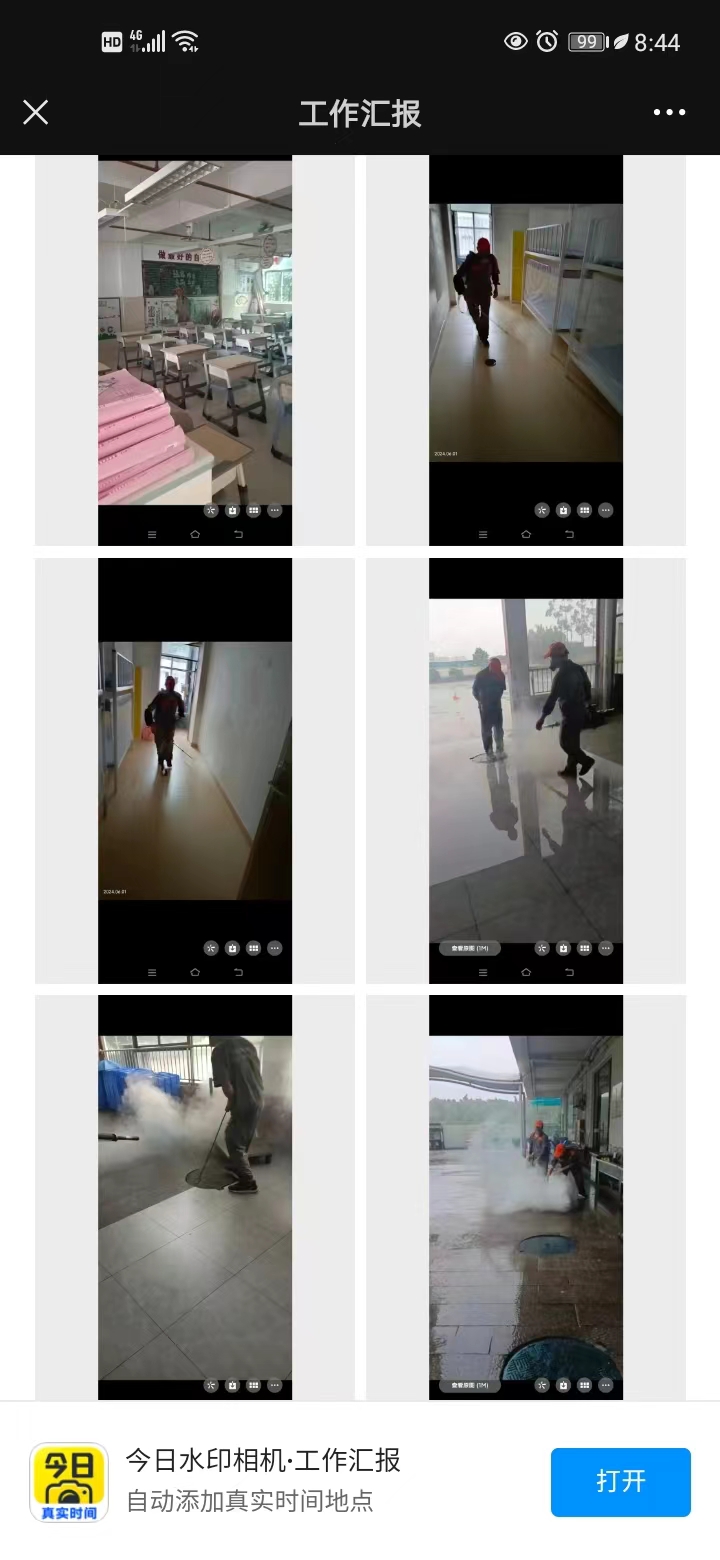Screen dimensions: 720x1560
Task: View the hallway spraying photo with yellow door
Action: (195, 770)
